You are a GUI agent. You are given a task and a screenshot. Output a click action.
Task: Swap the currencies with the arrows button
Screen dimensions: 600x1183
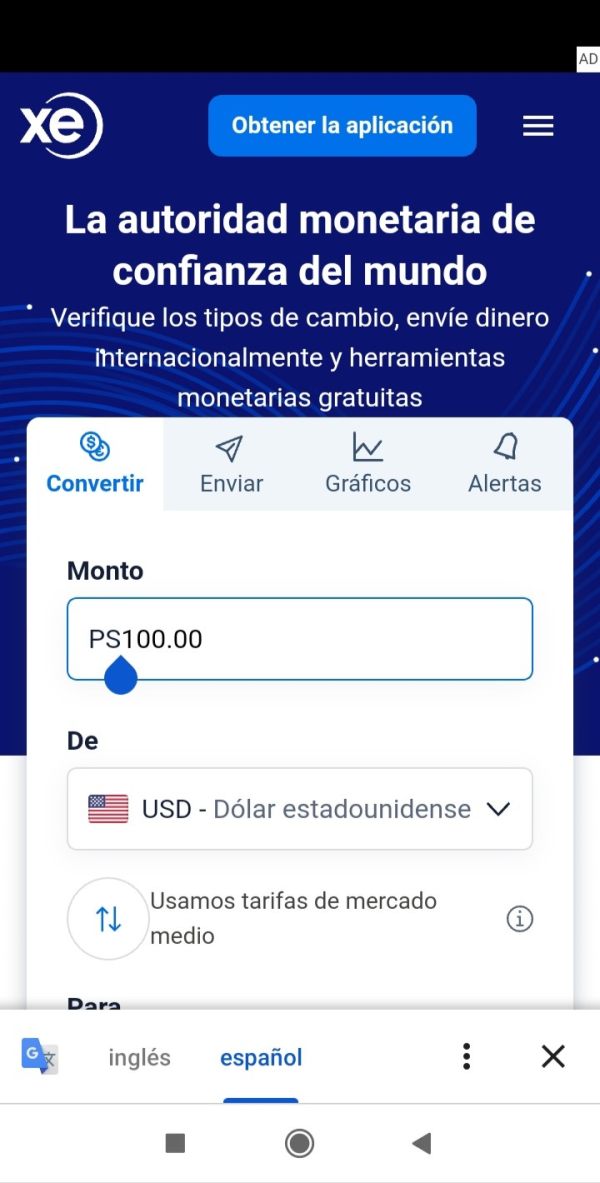tap(108, 918)
